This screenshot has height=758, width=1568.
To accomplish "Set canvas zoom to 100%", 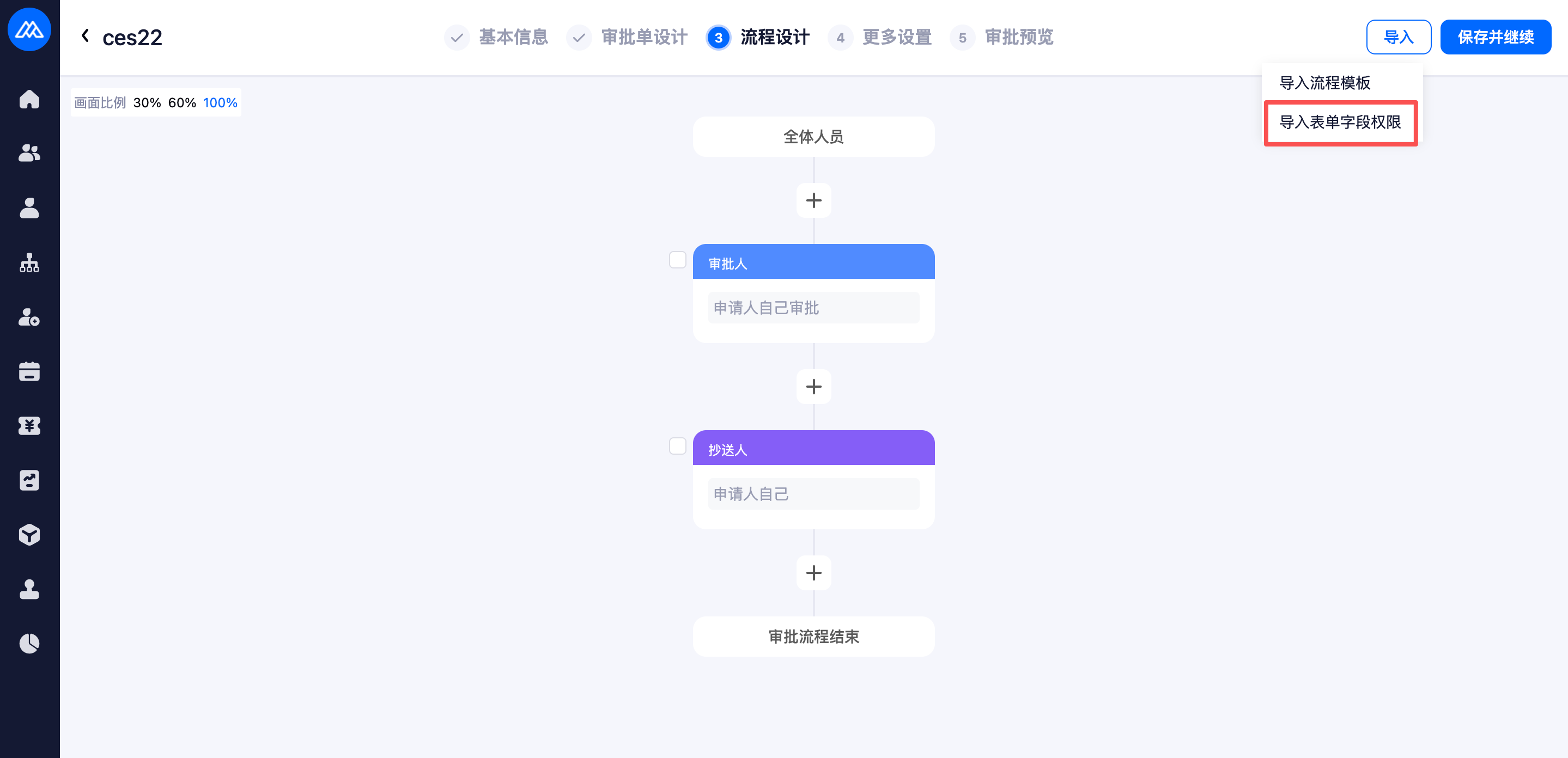I will [220, 103].
